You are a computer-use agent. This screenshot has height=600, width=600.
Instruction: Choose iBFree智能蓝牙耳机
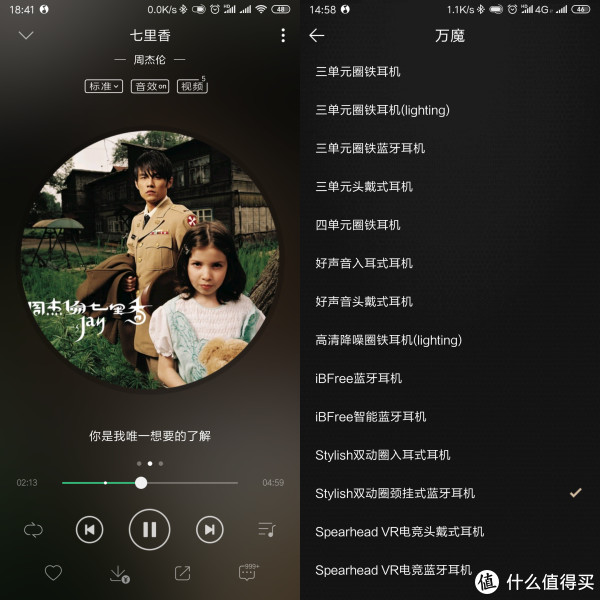(371, 416)
